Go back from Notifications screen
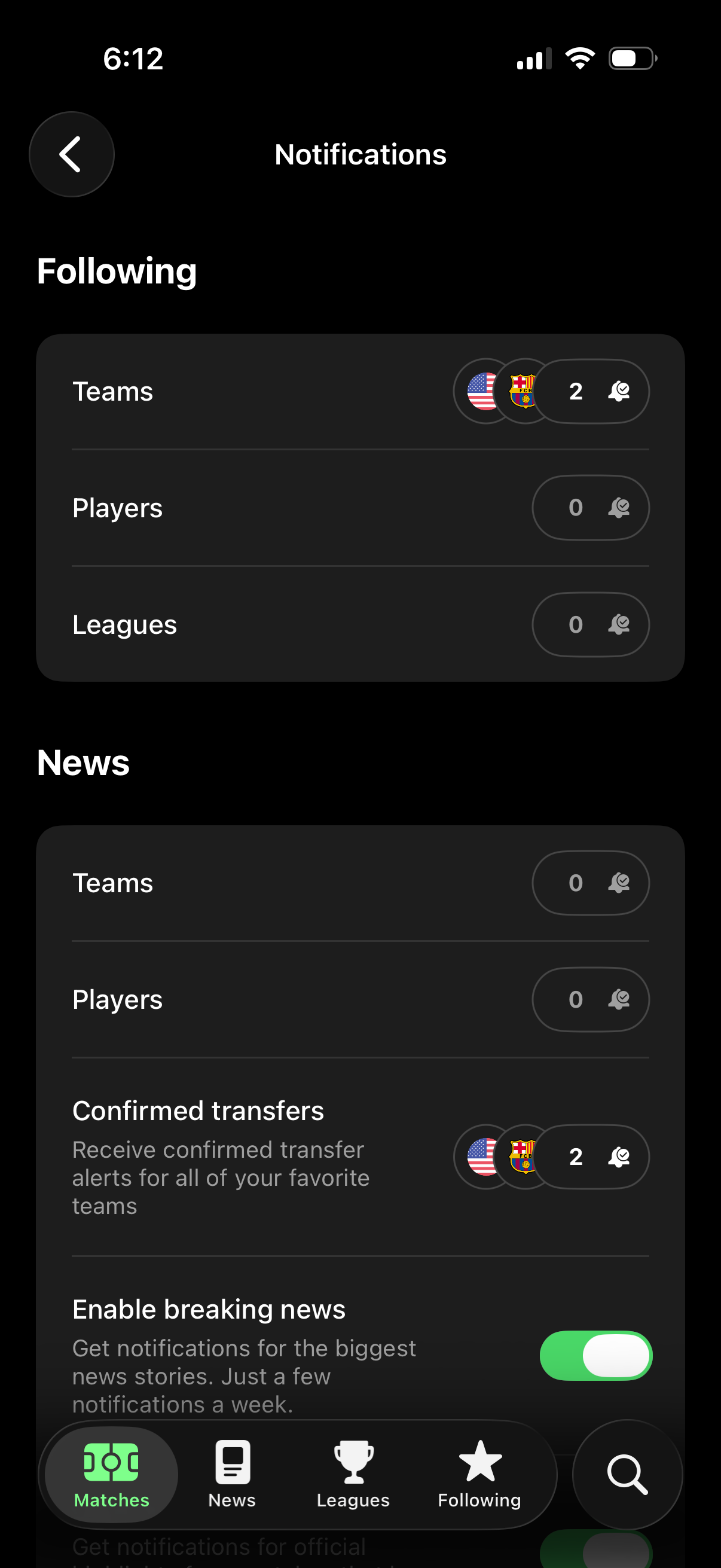 [x=72, y=155]
